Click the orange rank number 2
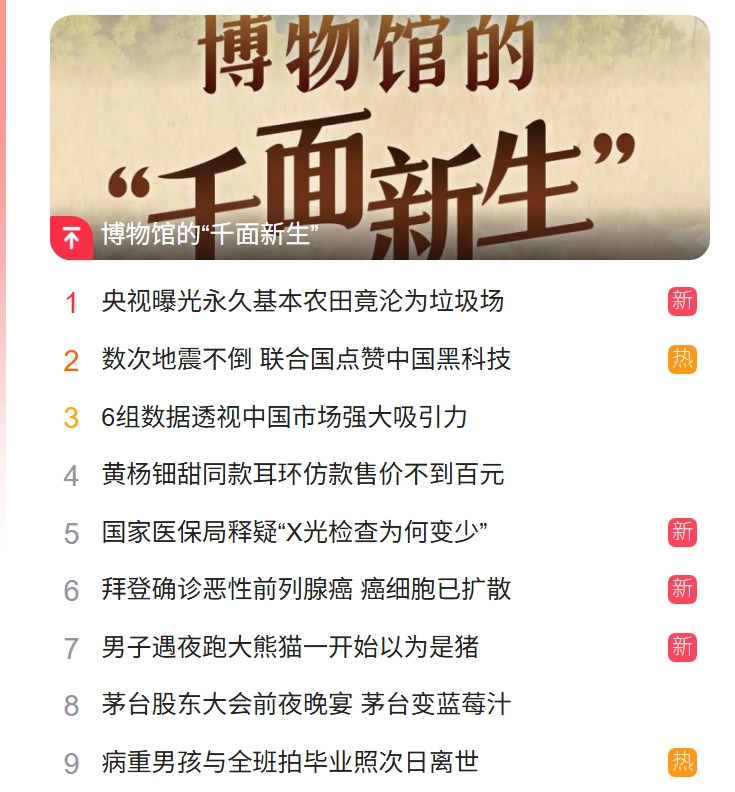 click(x=69, y=359)
